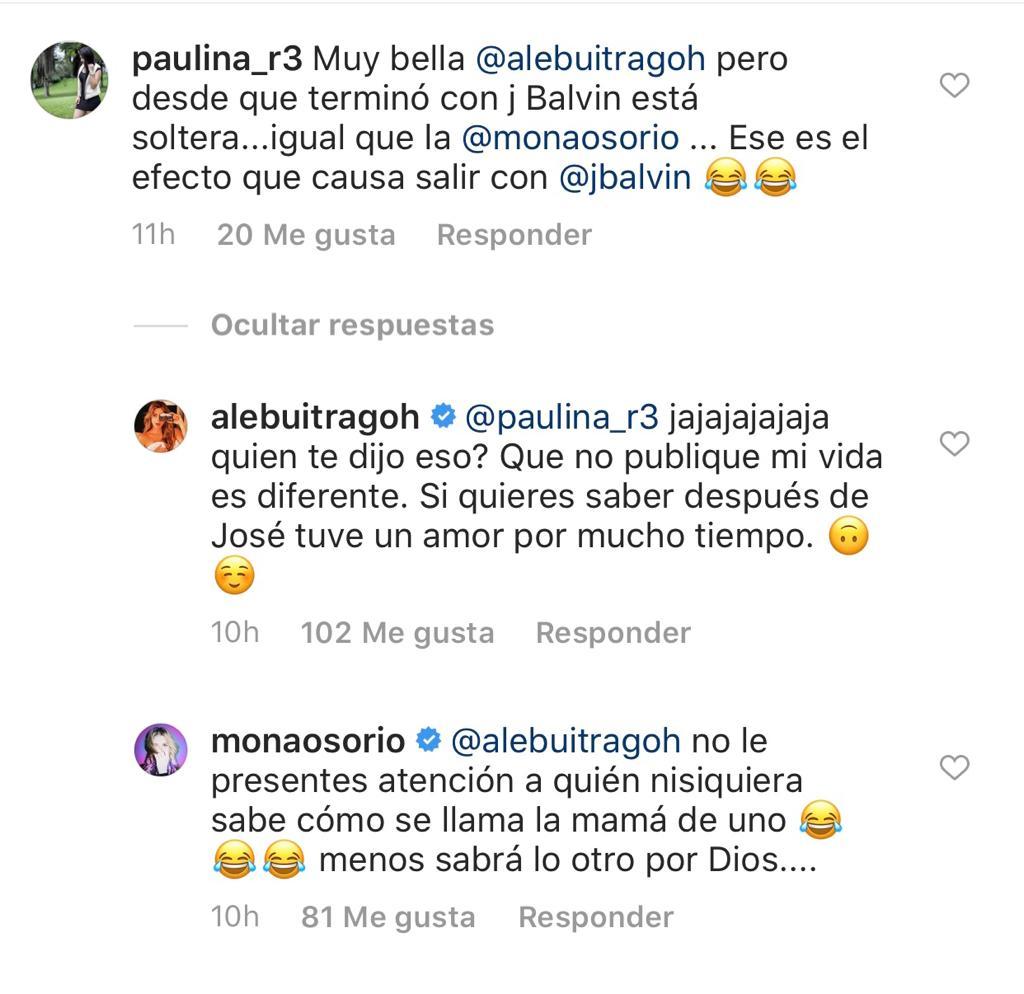
Task: Open the @paulina_r3 mention in alebuitragoh's reply
Action: point(563,417)
